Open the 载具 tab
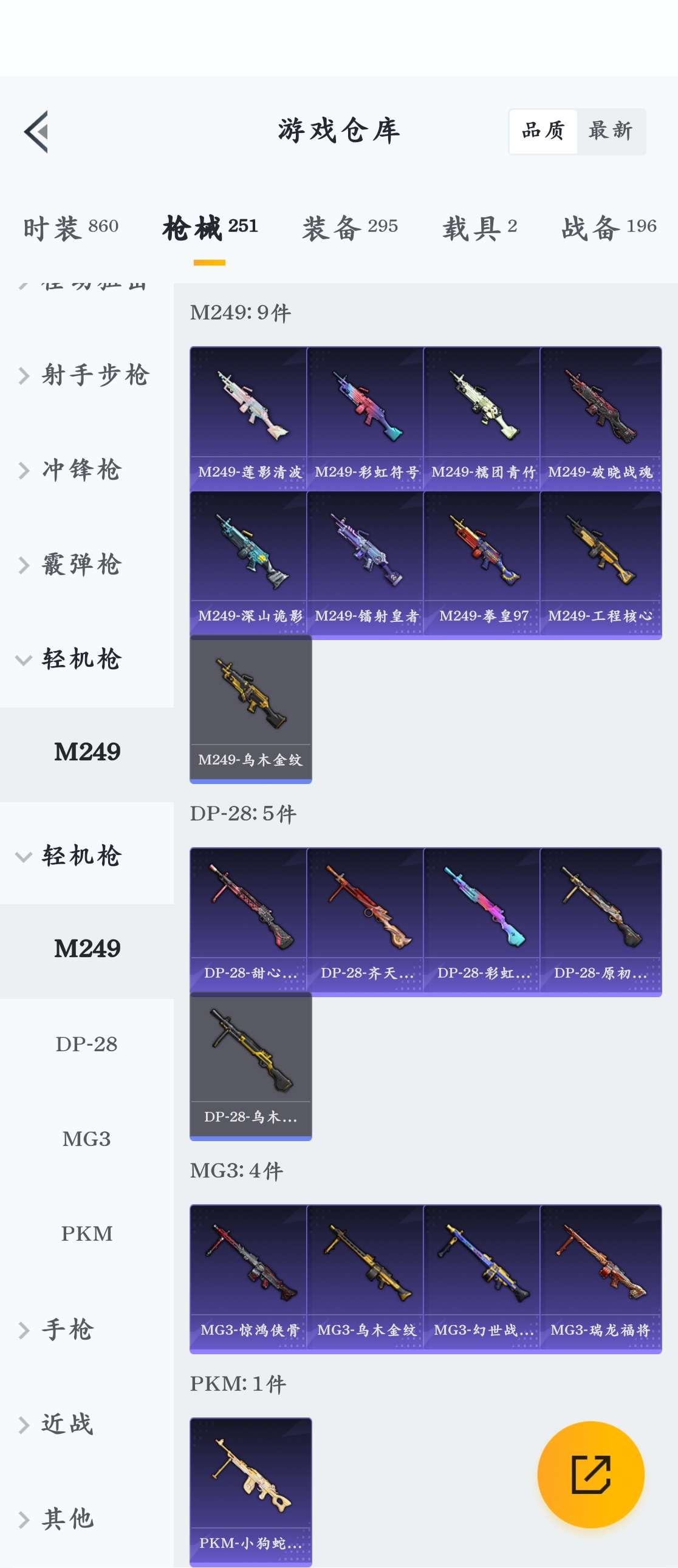 [479, 228]
